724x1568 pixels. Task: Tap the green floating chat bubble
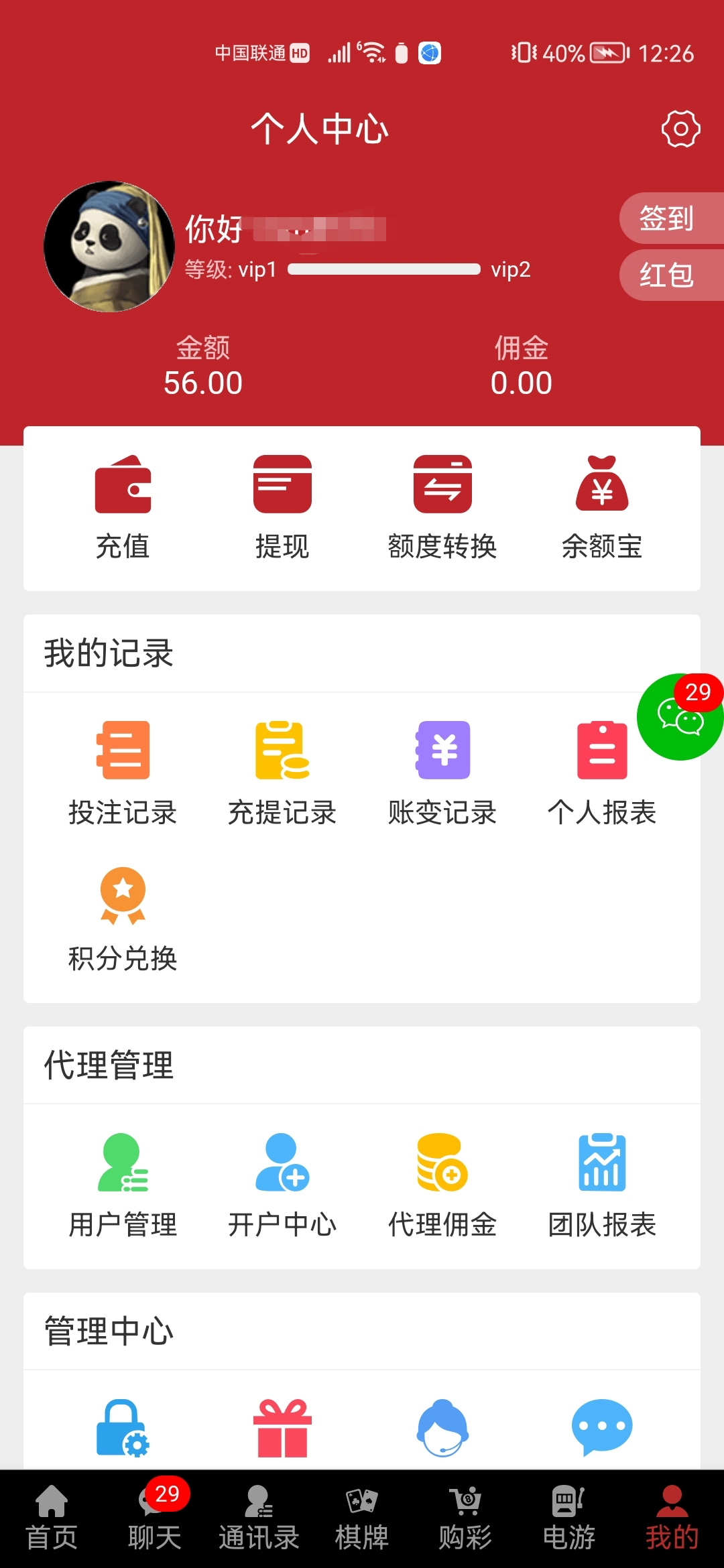678,718
